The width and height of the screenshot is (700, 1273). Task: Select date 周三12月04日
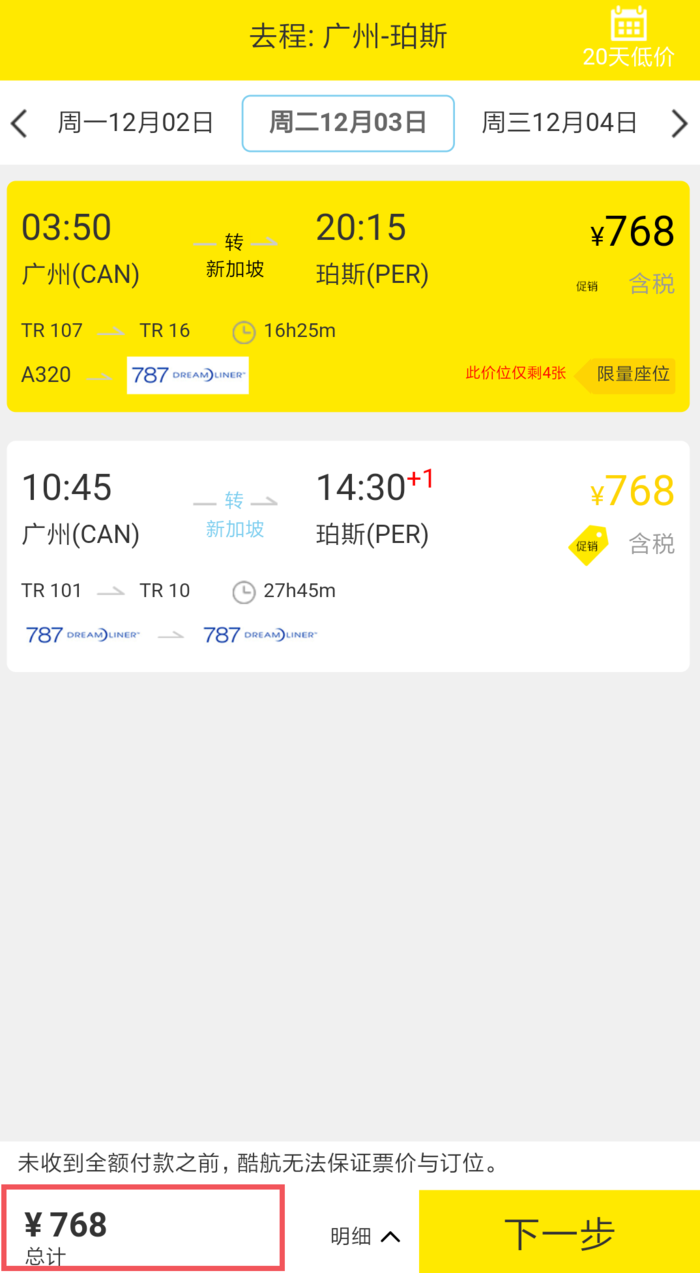(560, 123)
